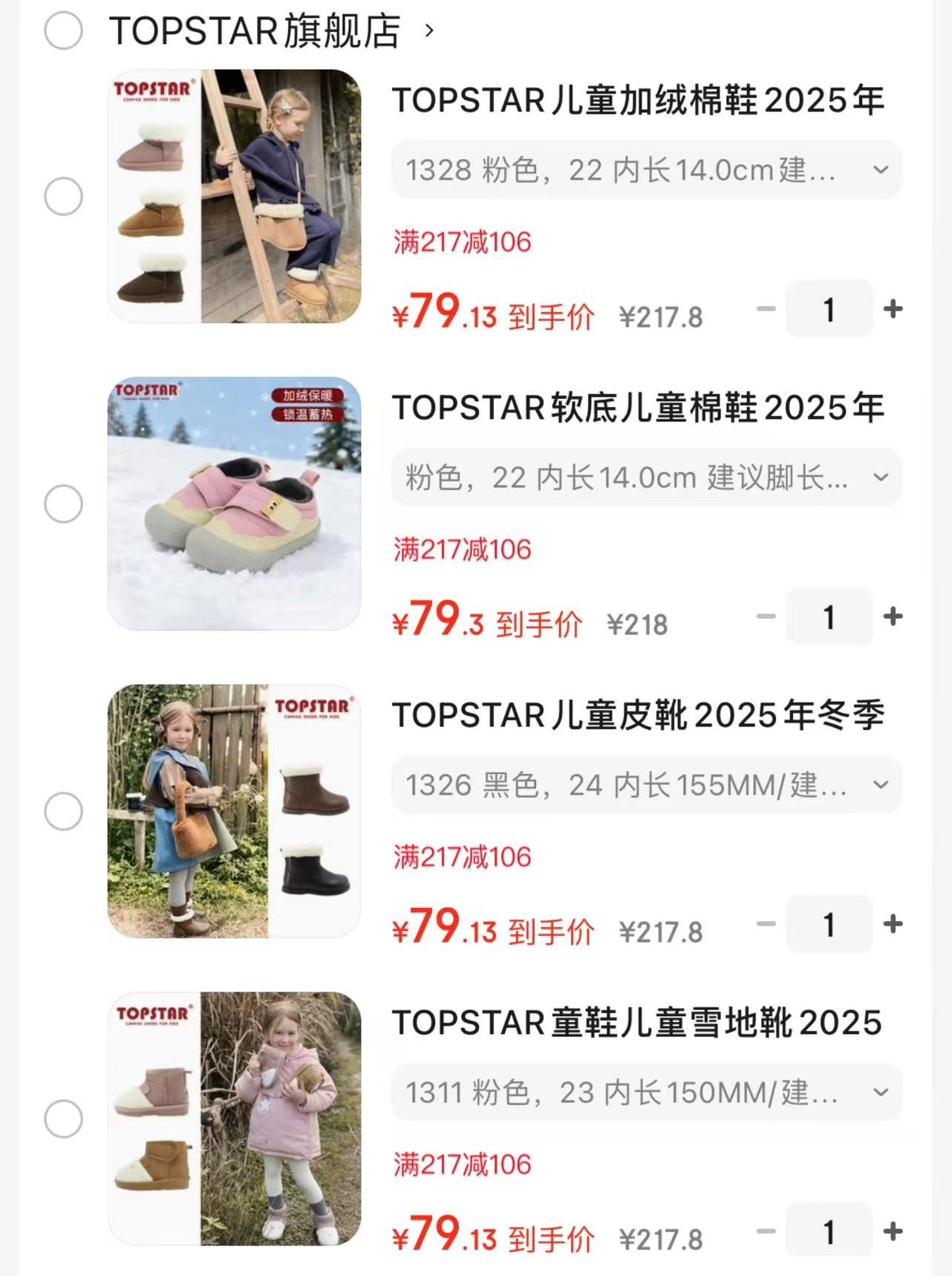Expand the 1326 黑色 size dropdown

click(646, 785)
